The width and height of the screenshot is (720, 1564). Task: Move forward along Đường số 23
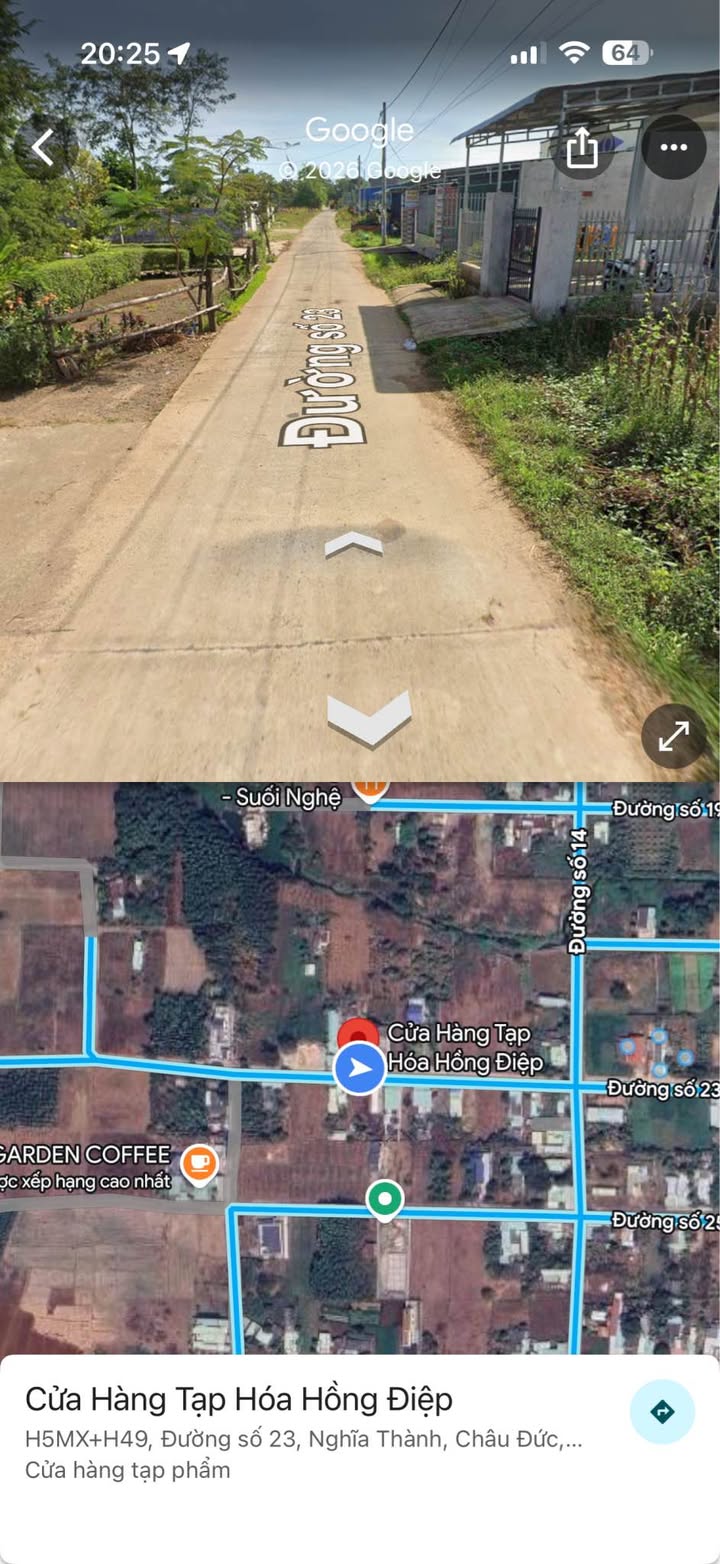[x=354, y=545]
